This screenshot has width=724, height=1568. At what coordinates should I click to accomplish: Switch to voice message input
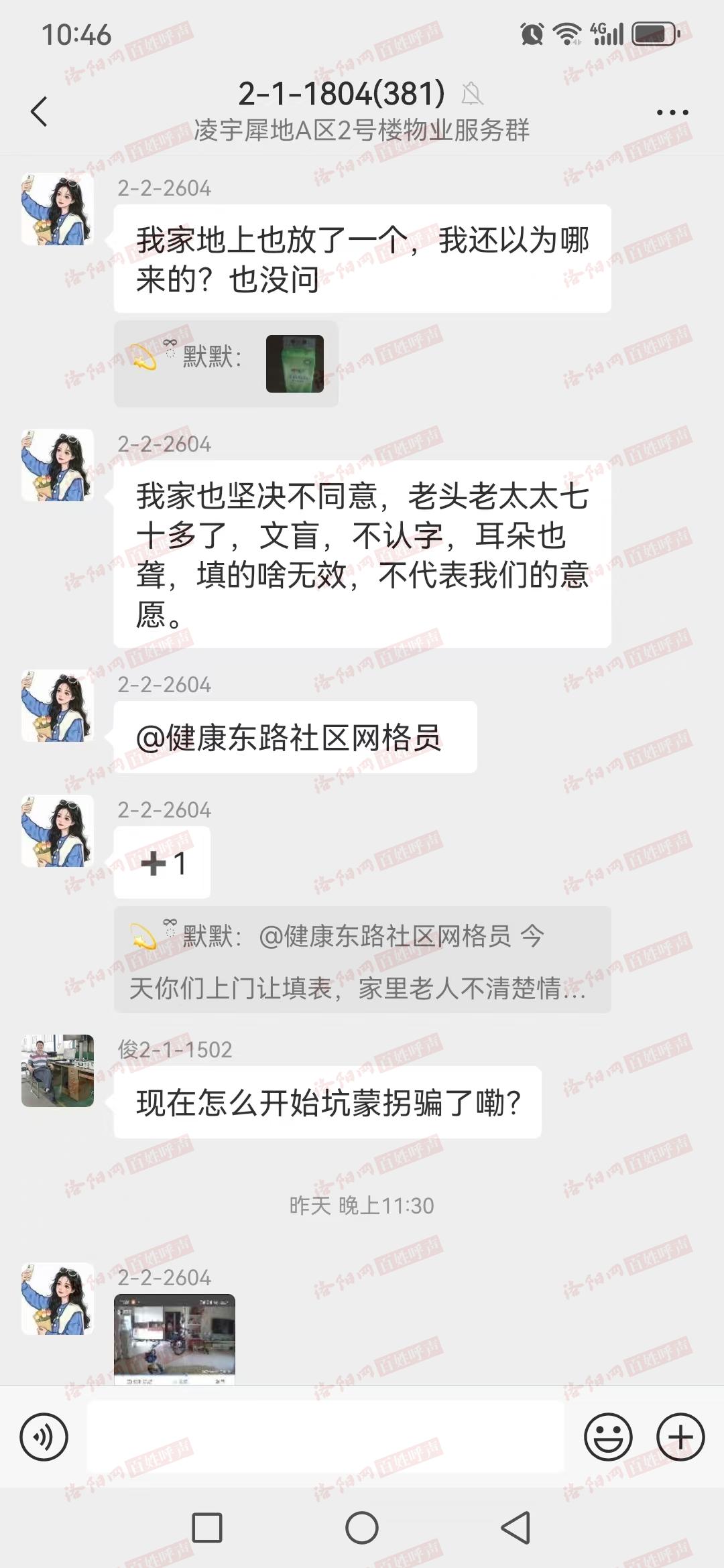click(44, 1437)
